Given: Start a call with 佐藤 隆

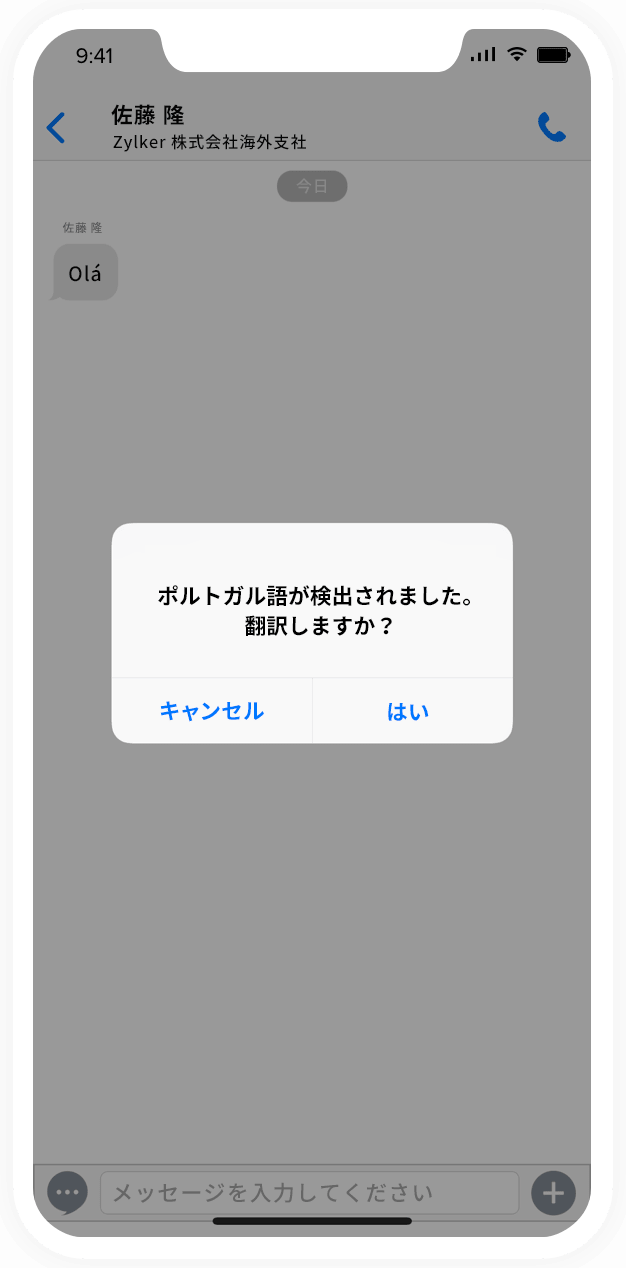Looking at the screenshot, I should 551,127.
